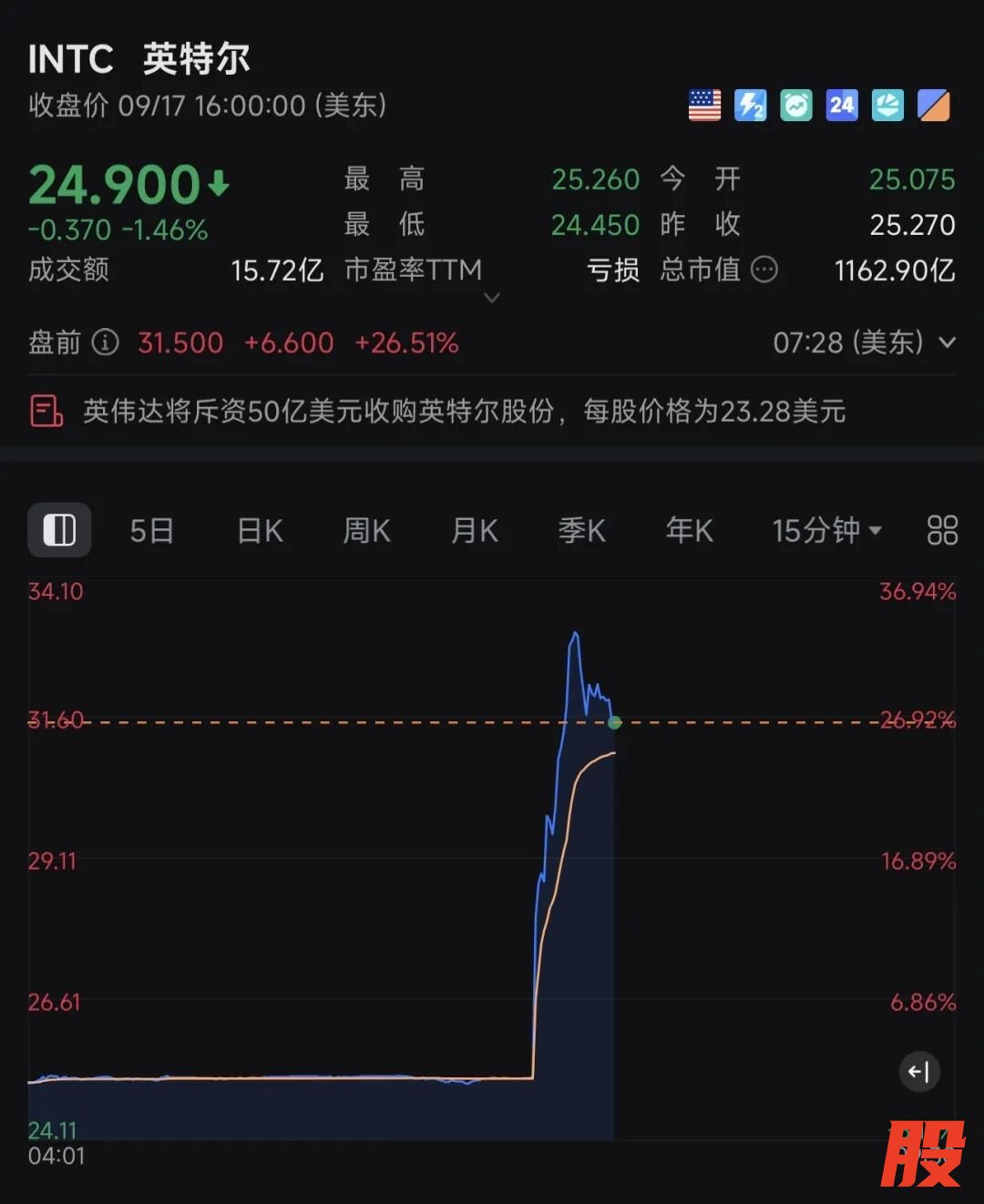Read the 英伟达 50亿美元 acquisition news

point(464,412)
